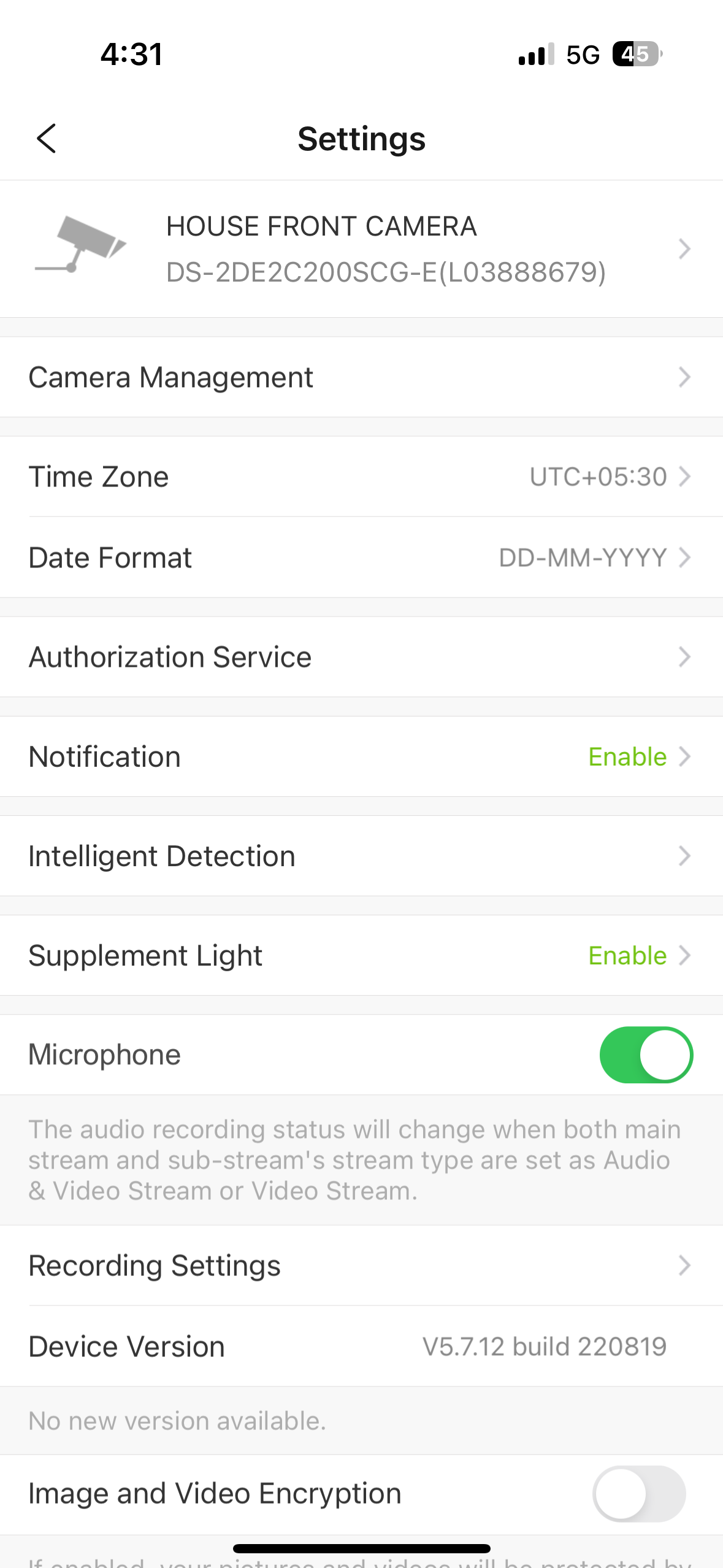Go back from Settings

[x=47, y=139]
